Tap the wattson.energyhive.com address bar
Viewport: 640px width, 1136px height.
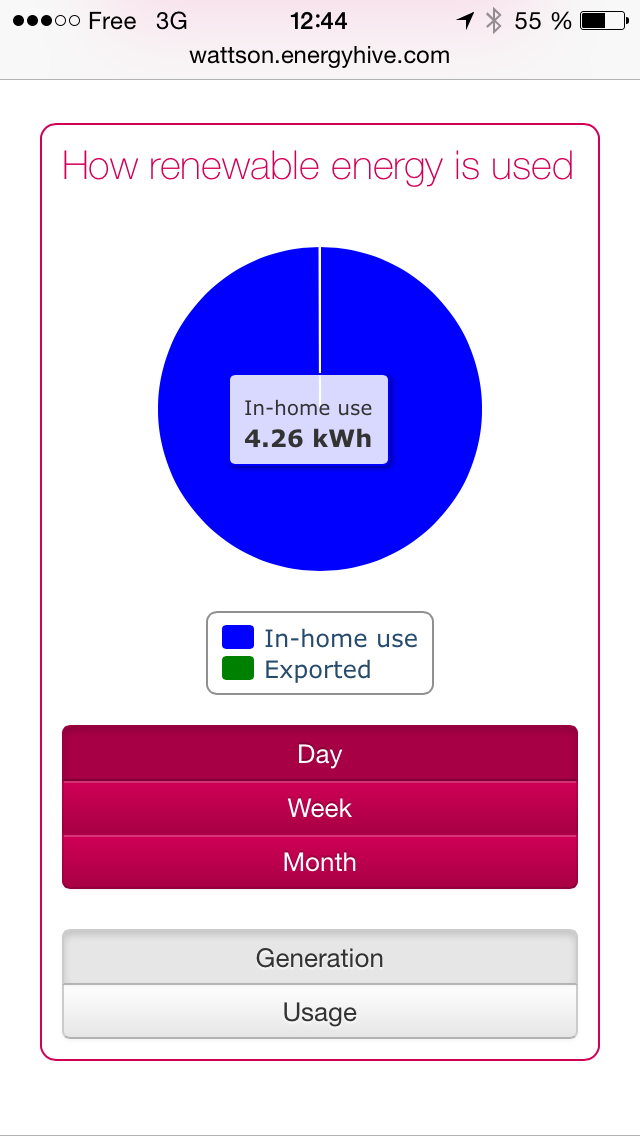coord(320,56)
